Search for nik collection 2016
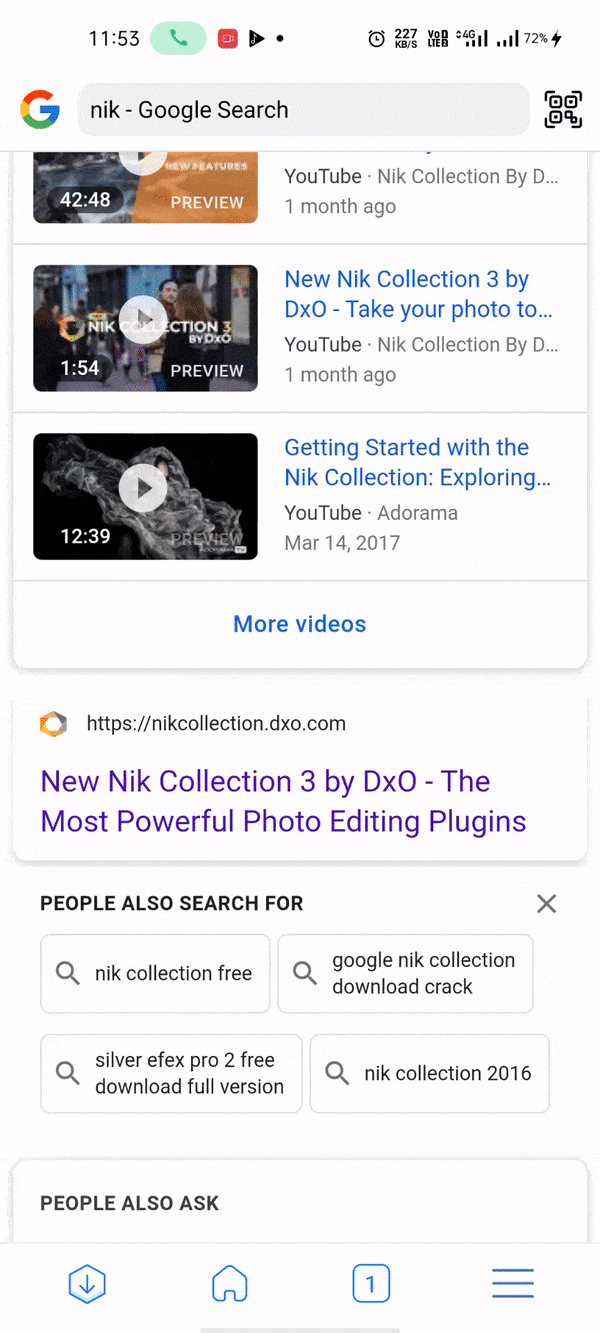Viewport: 600px width, 1333px height. (x=430, y=1073)
